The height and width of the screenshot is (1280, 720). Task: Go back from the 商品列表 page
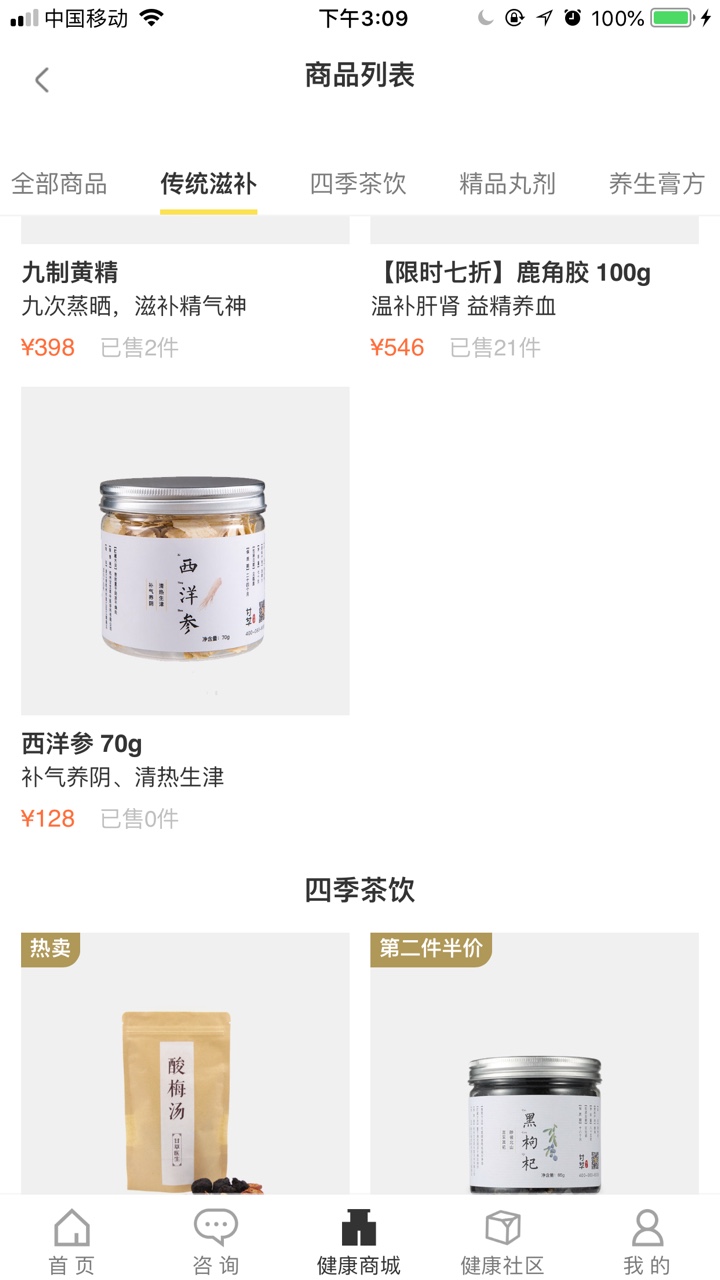tap(42, 80)
